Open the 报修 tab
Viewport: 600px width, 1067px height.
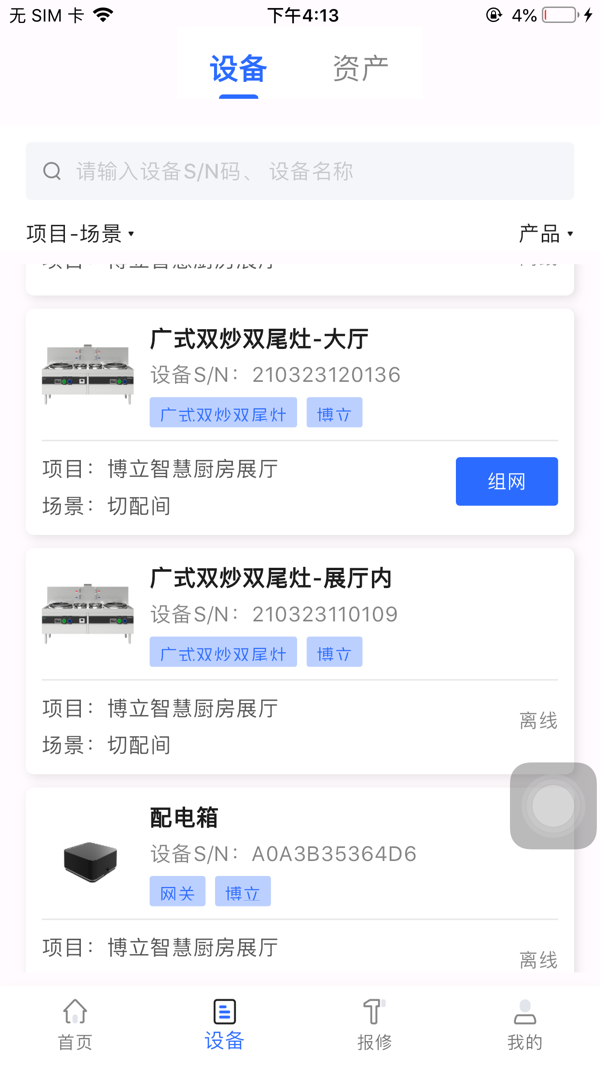(374, 1024)
